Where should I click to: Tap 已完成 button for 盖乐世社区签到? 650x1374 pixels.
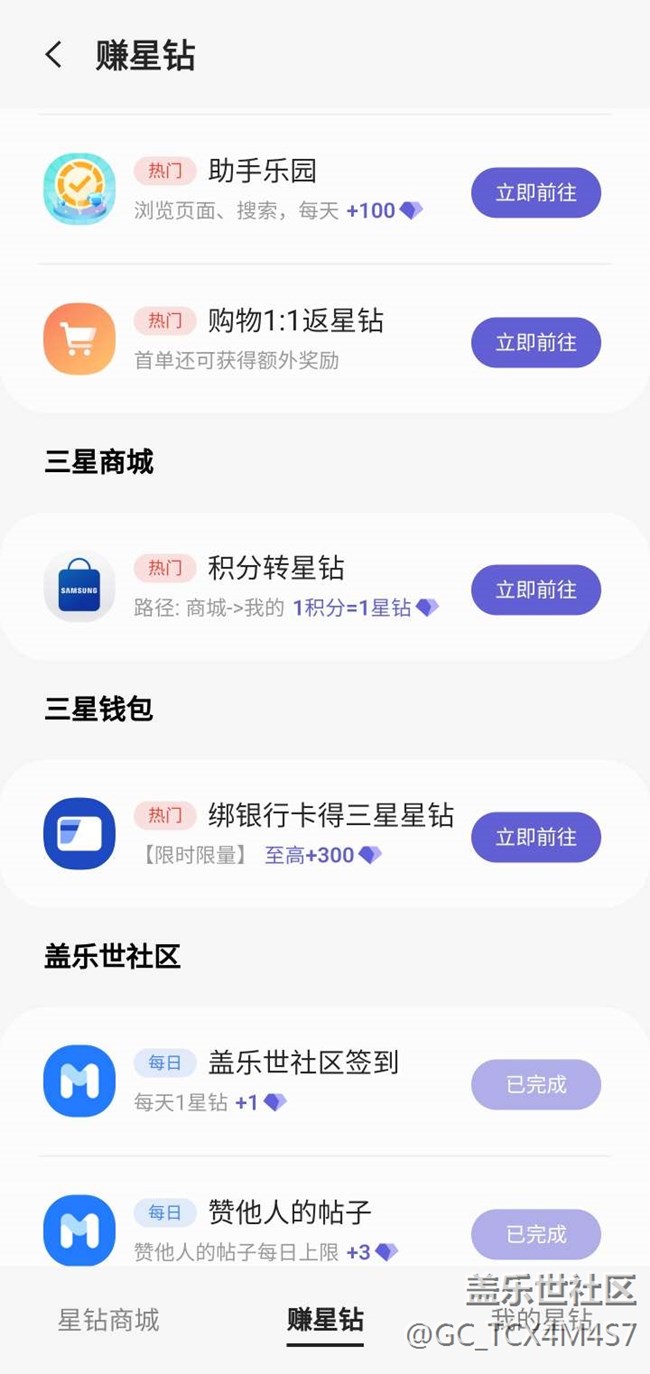(x=536, y=1085)
